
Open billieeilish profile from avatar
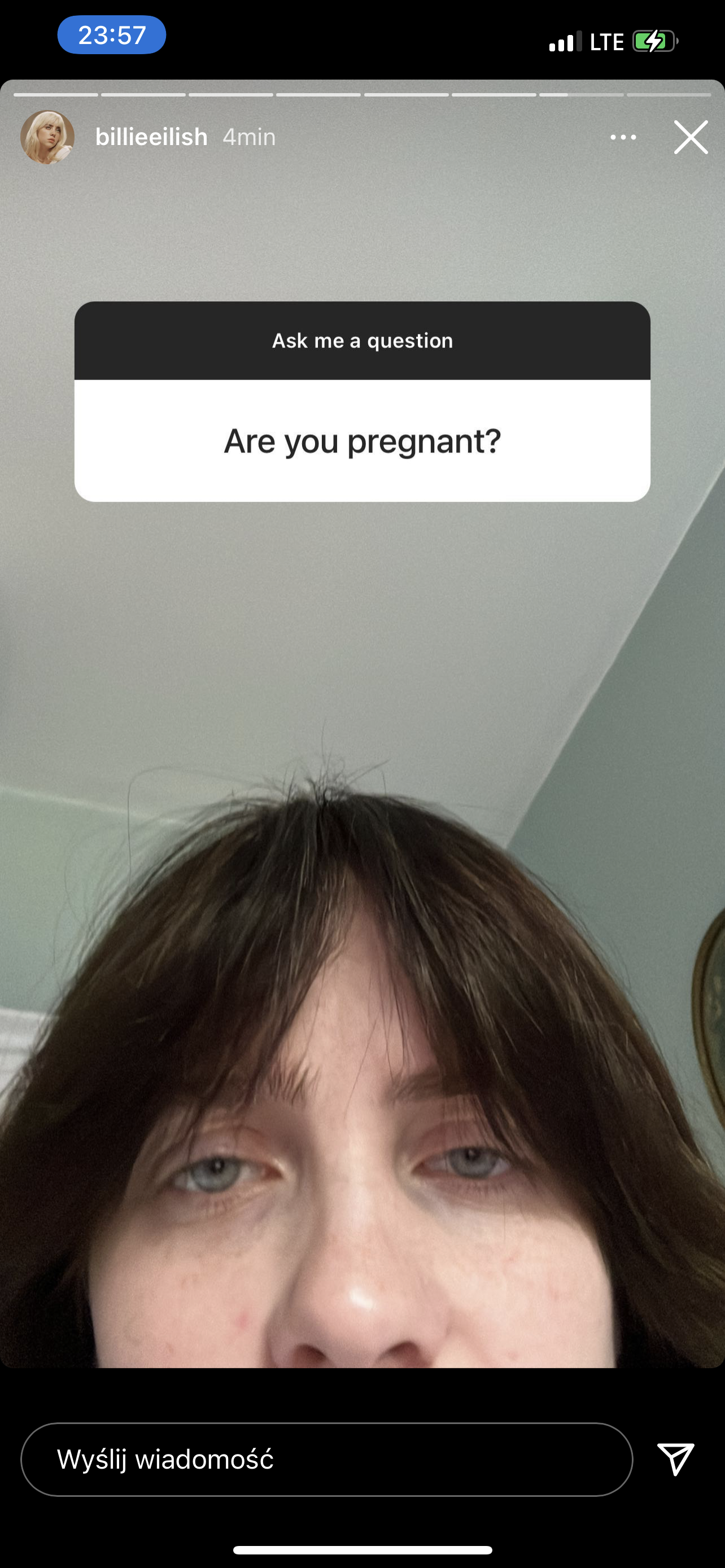(x=47, y=137)
